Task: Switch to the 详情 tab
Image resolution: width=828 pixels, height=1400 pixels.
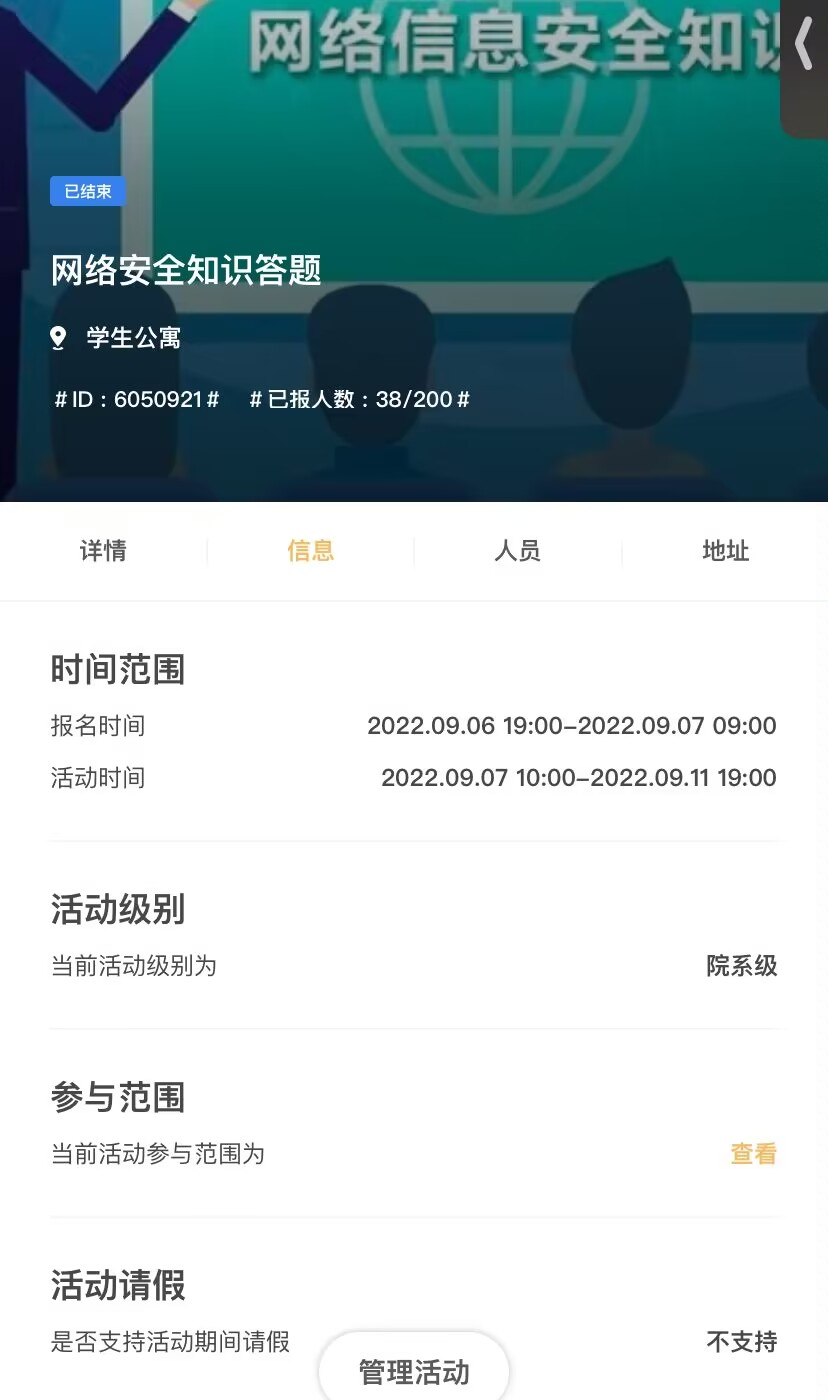Action: coord(103,551)
